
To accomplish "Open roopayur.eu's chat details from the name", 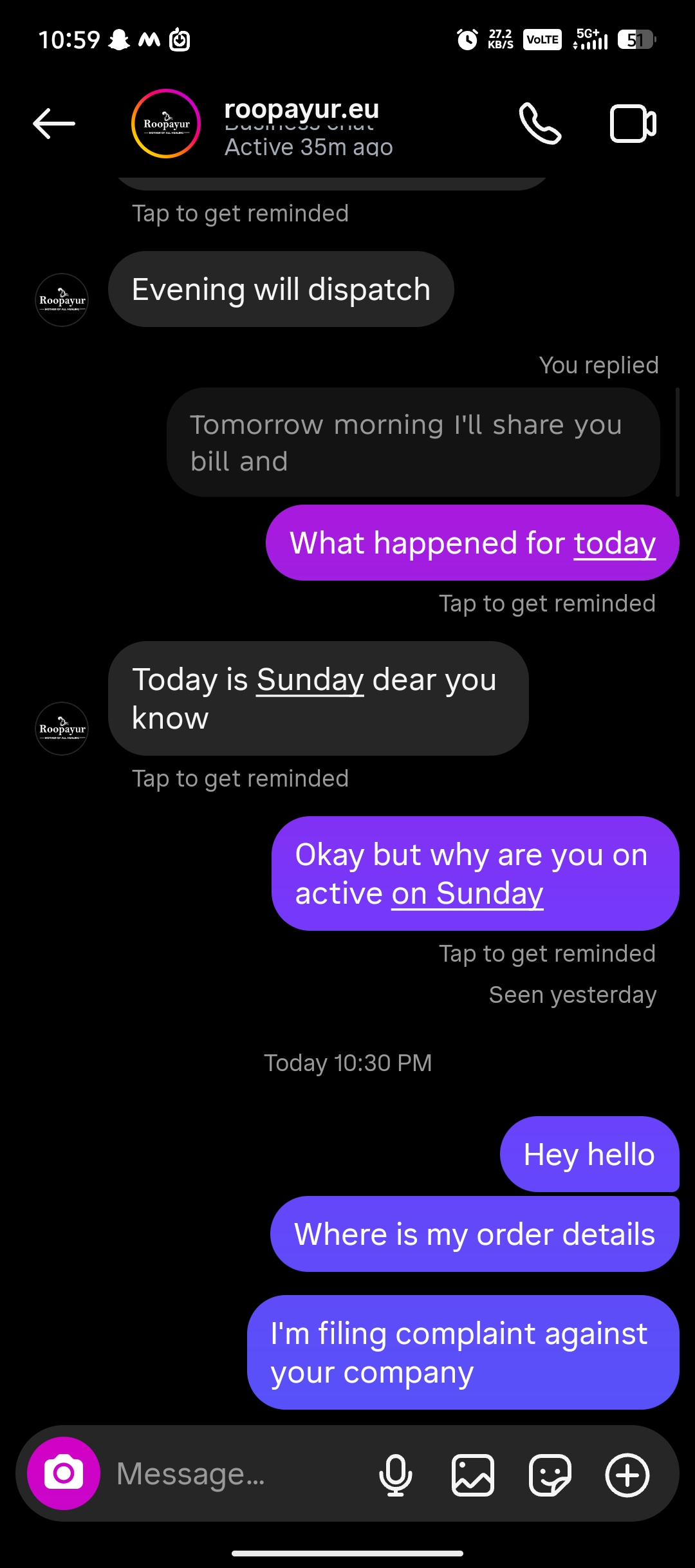I will click(x=301, y=110).
